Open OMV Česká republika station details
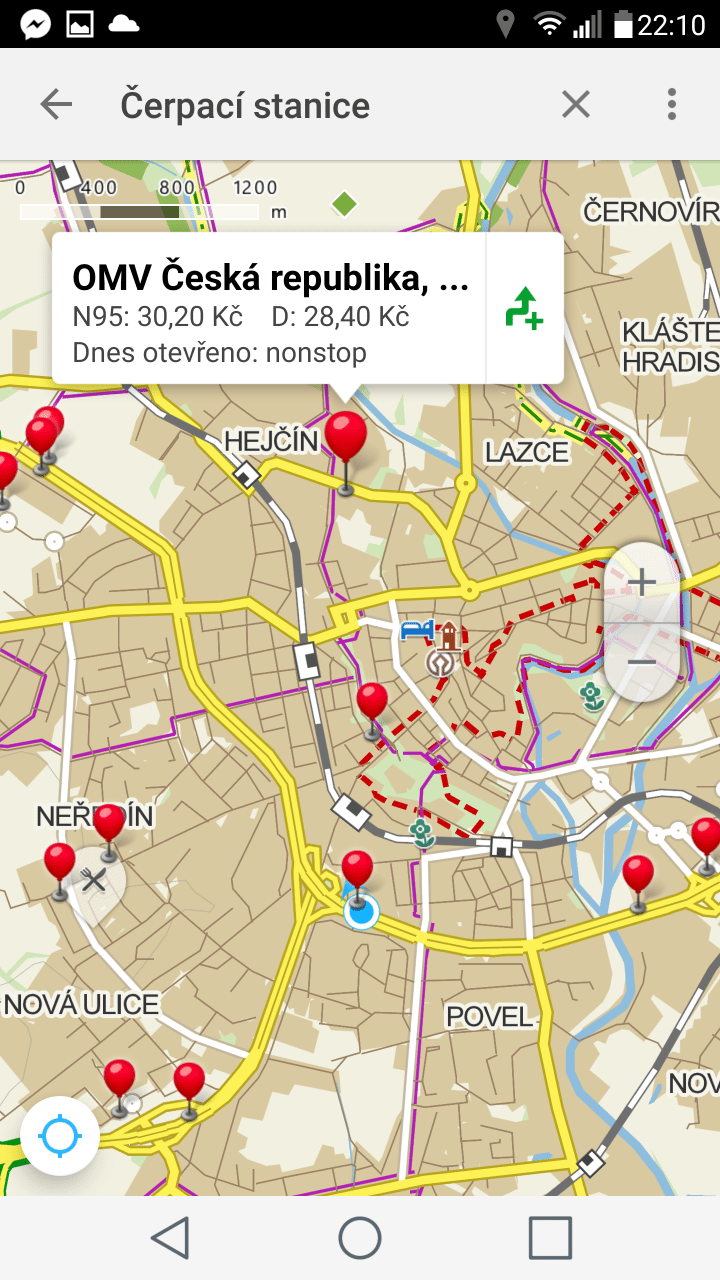 pyautogui.click(x=270, y=308)
